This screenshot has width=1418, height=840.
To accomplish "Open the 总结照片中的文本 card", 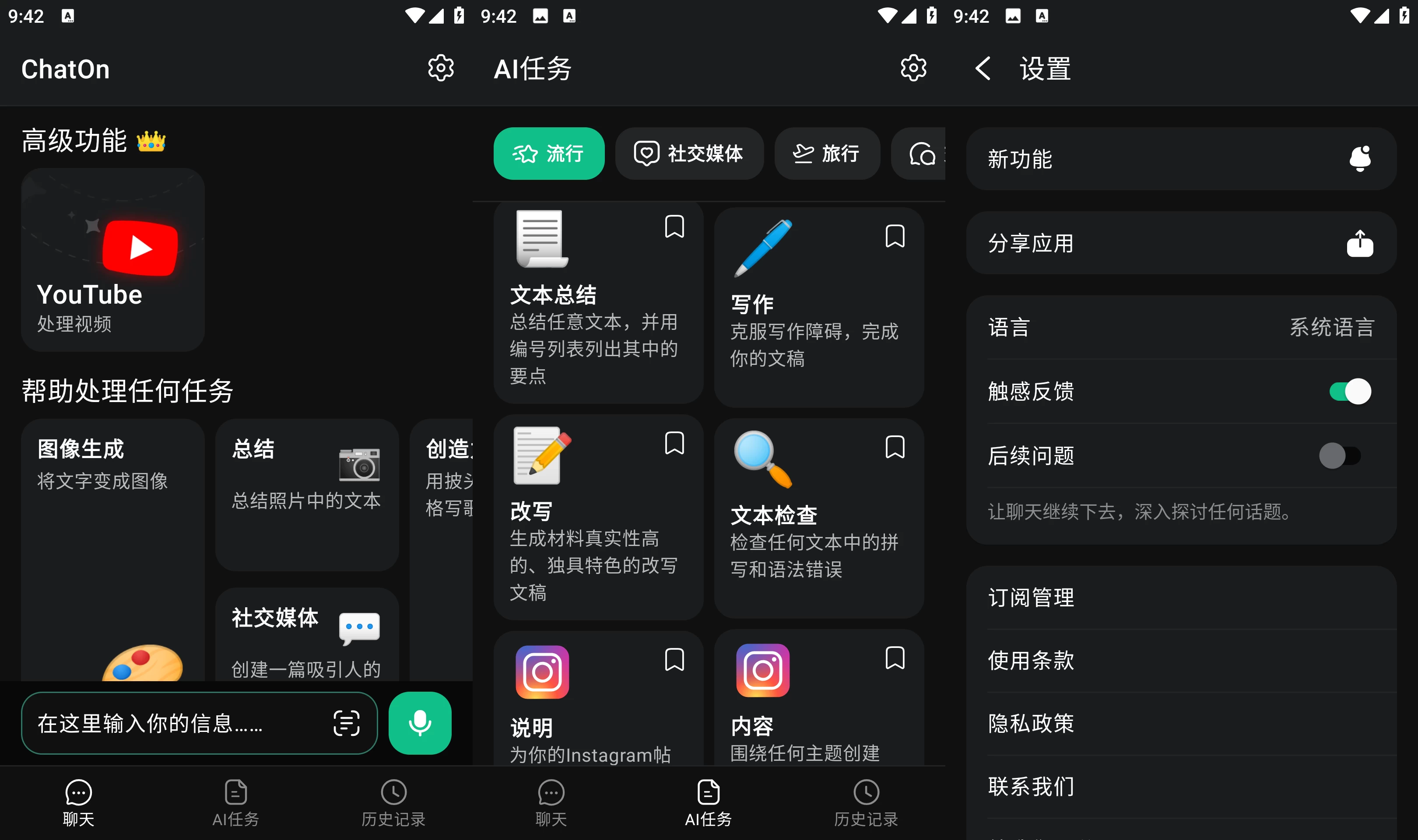I will pyautogui.click(x=306, y=494).
